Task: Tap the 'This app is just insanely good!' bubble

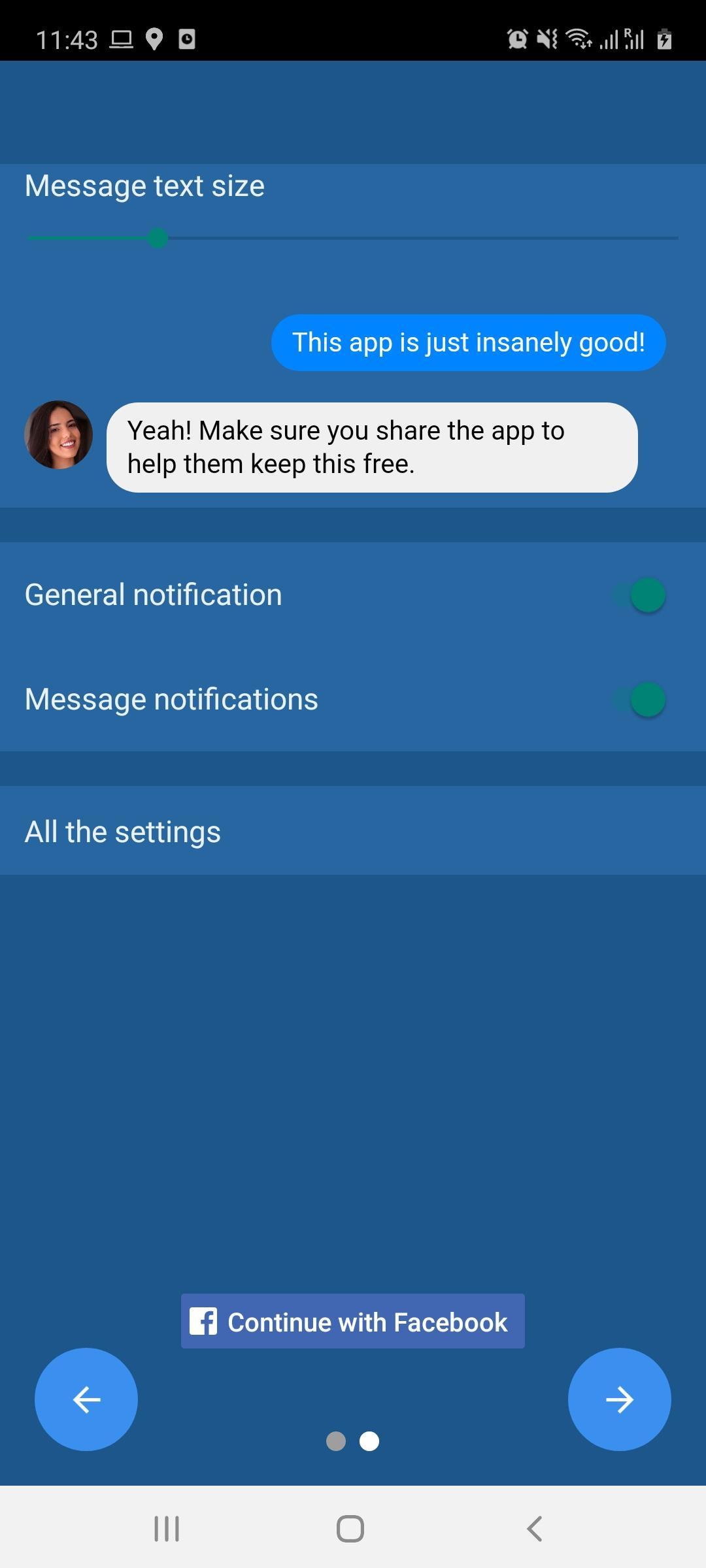Action: click(468, 342)
